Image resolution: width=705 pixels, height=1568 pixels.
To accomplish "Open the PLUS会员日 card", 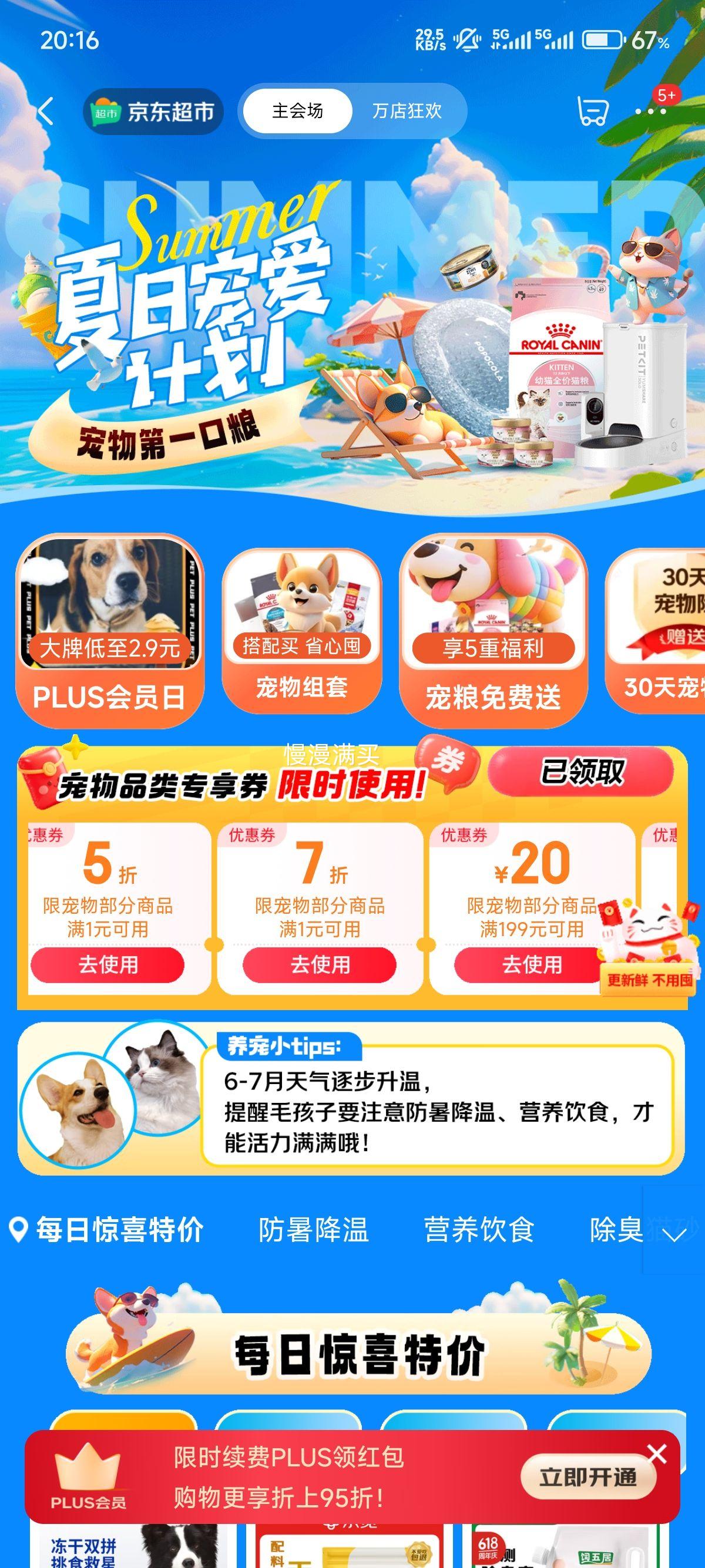I will pos(110,631).
